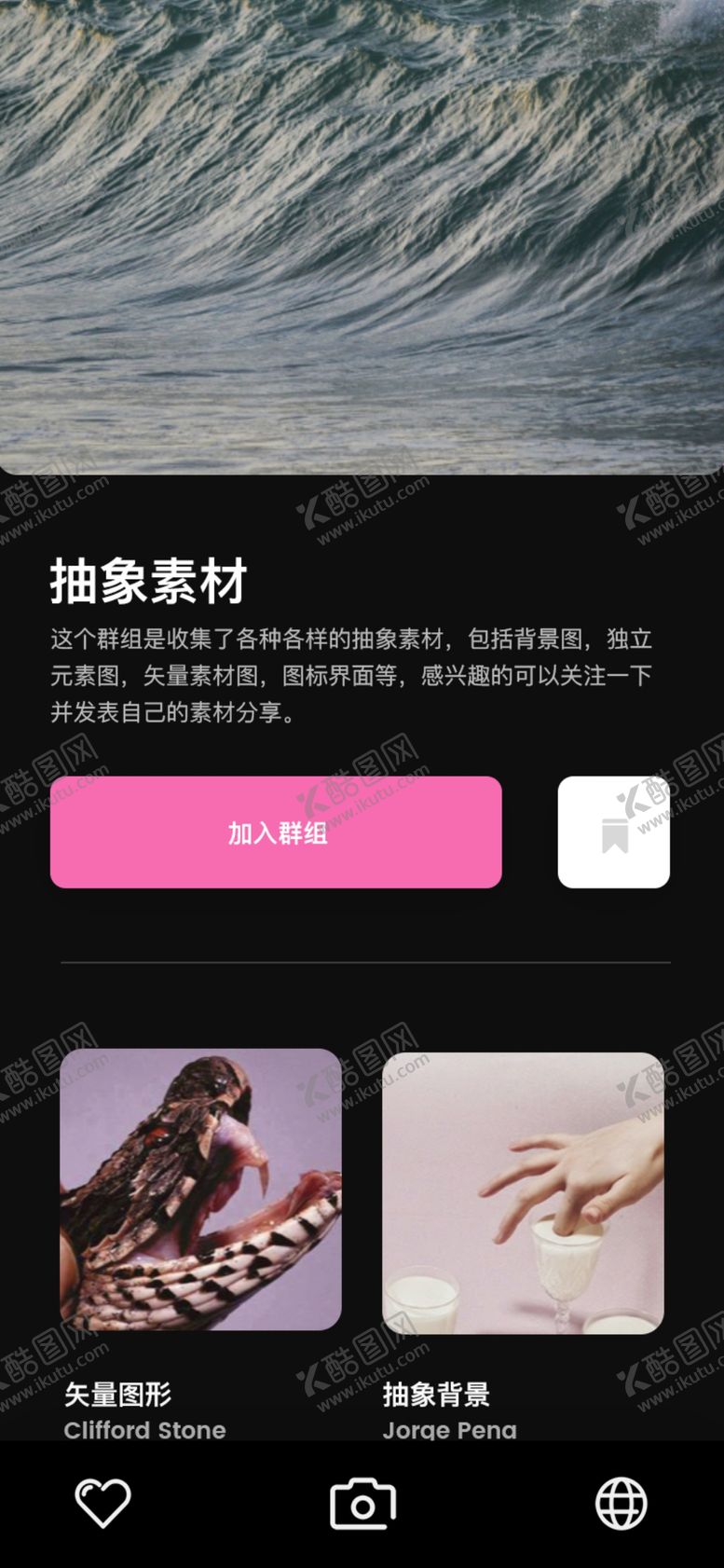Image resolution: width=724 pixels, height=1568 pixels.
Task: Open favorites with the heart icon
Action: click(x=102, y=1503)
